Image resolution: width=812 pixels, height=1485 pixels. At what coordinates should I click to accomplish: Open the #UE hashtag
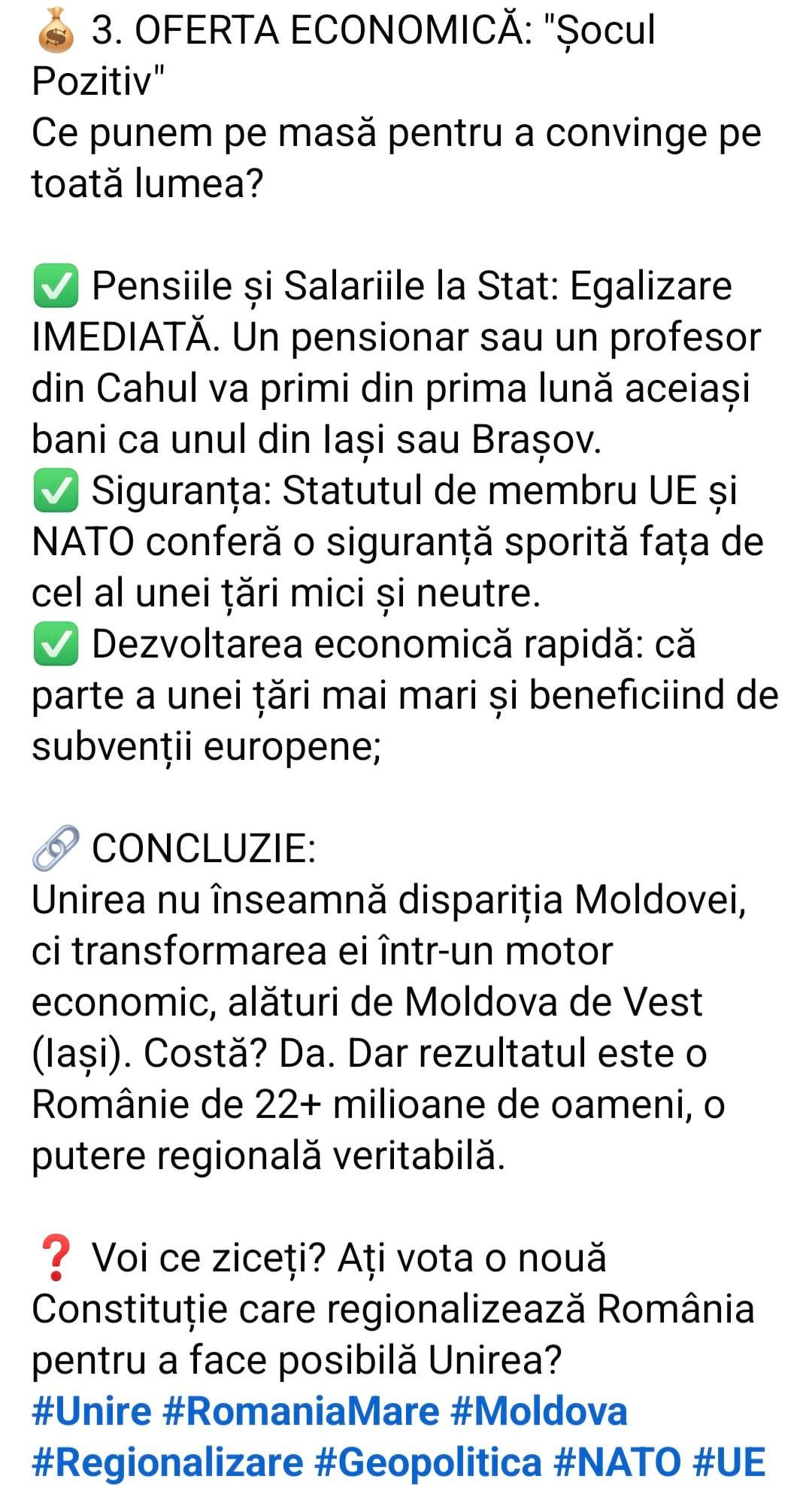728,1462
